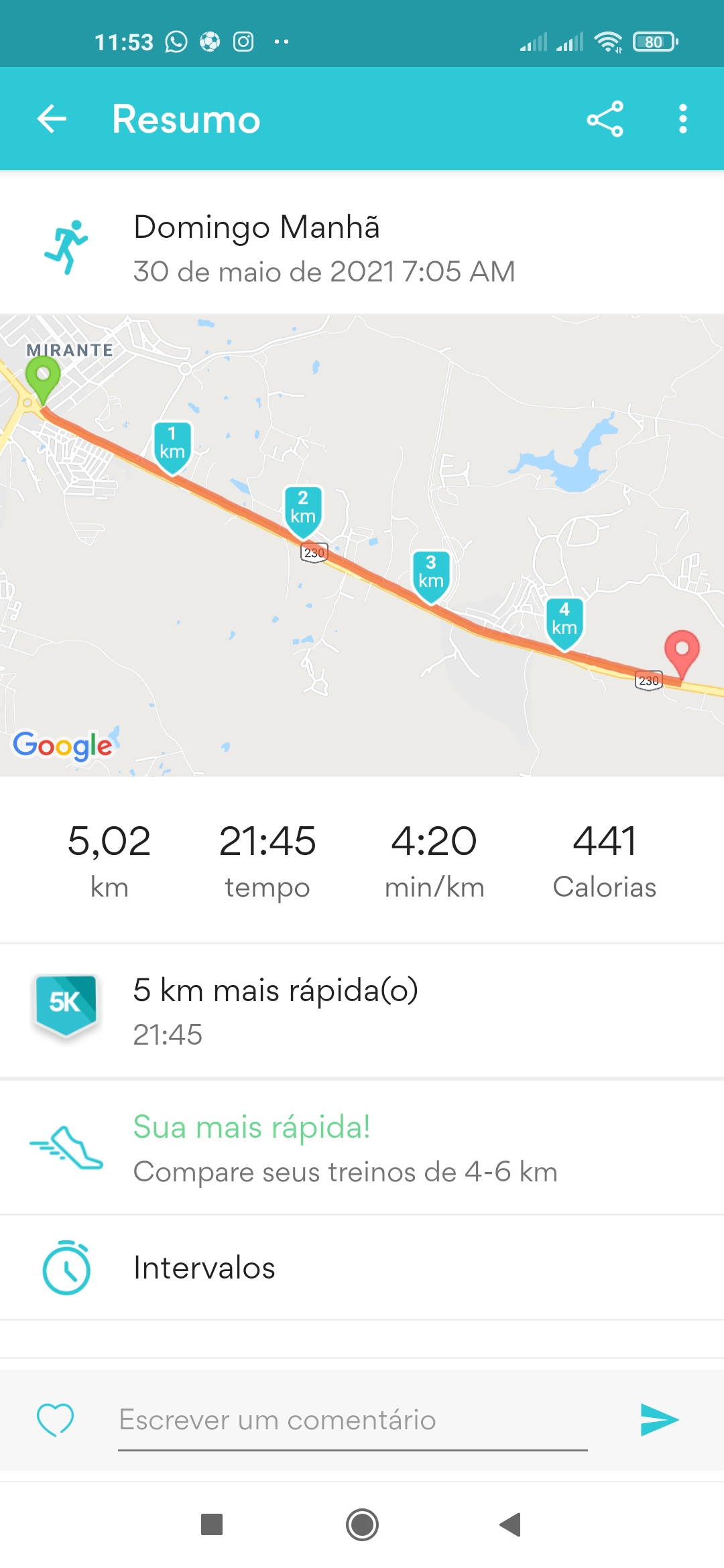Like this activity with the heart
Image resolution: width=724 pixels, height=1568 pixels.
(x=55, y=1420)
